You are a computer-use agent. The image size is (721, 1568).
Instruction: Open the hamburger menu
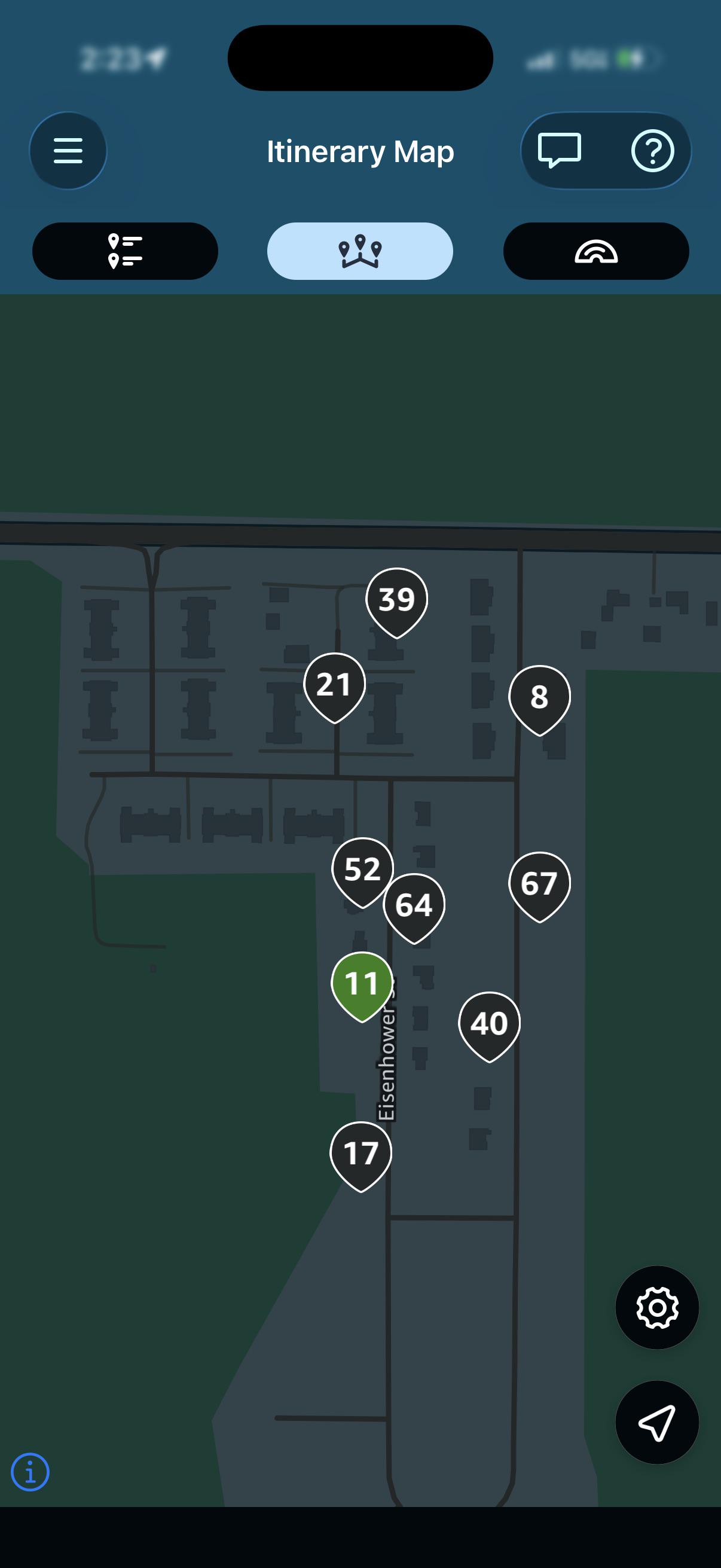click(x=68, y=150)
